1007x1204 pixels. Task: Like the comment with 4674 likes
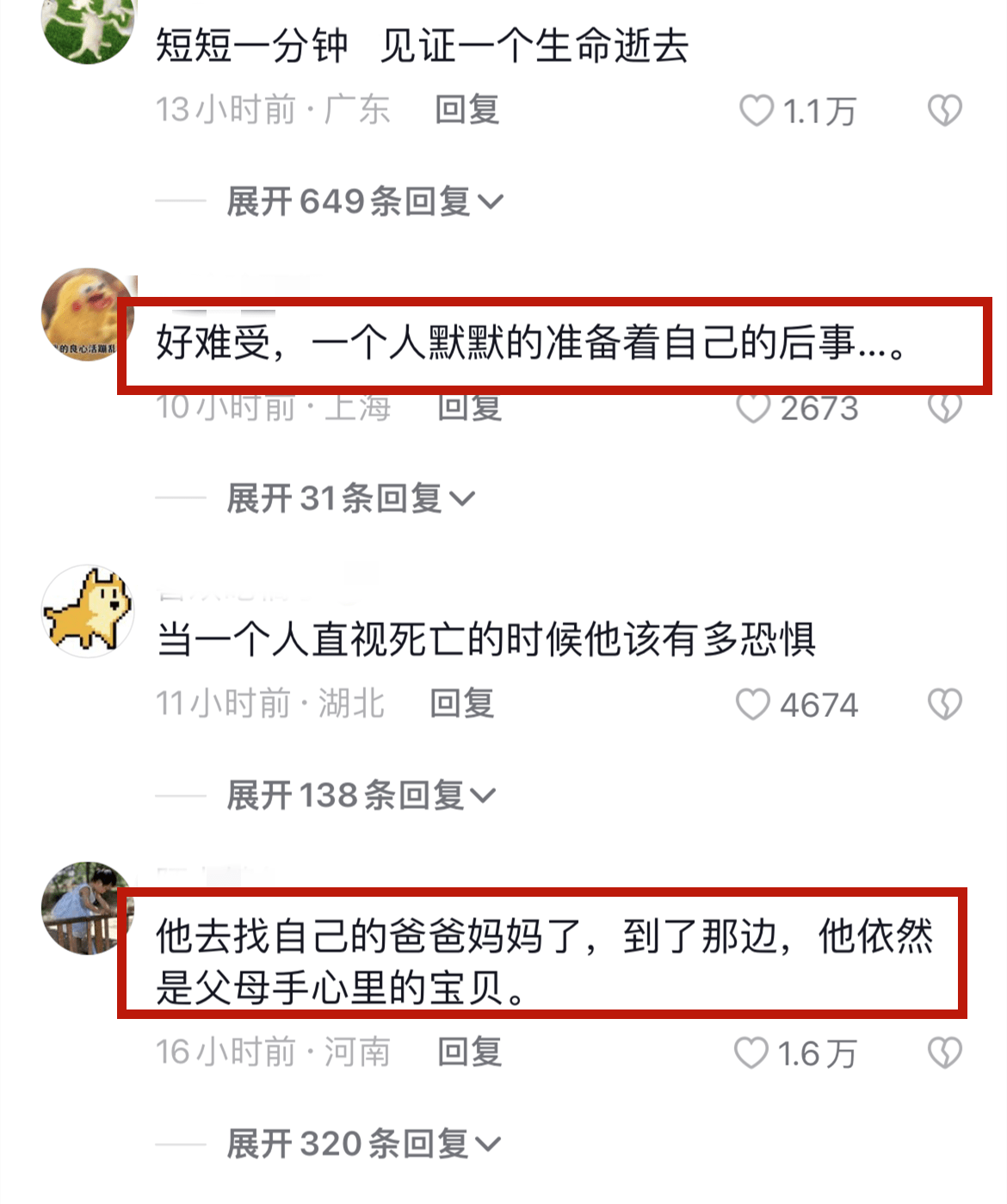(753, 705)
